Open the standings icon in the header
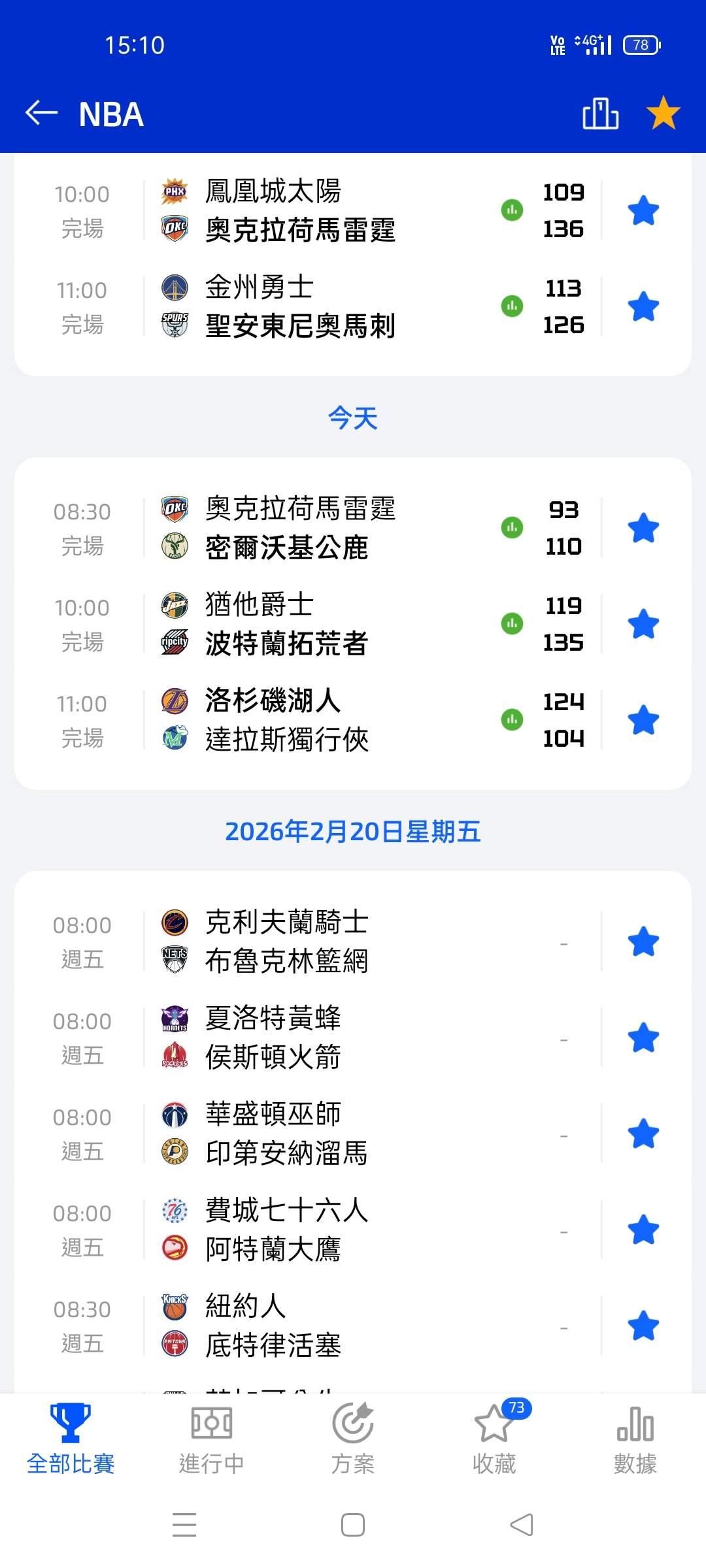 pyautogui.click(x=600, y=114)
